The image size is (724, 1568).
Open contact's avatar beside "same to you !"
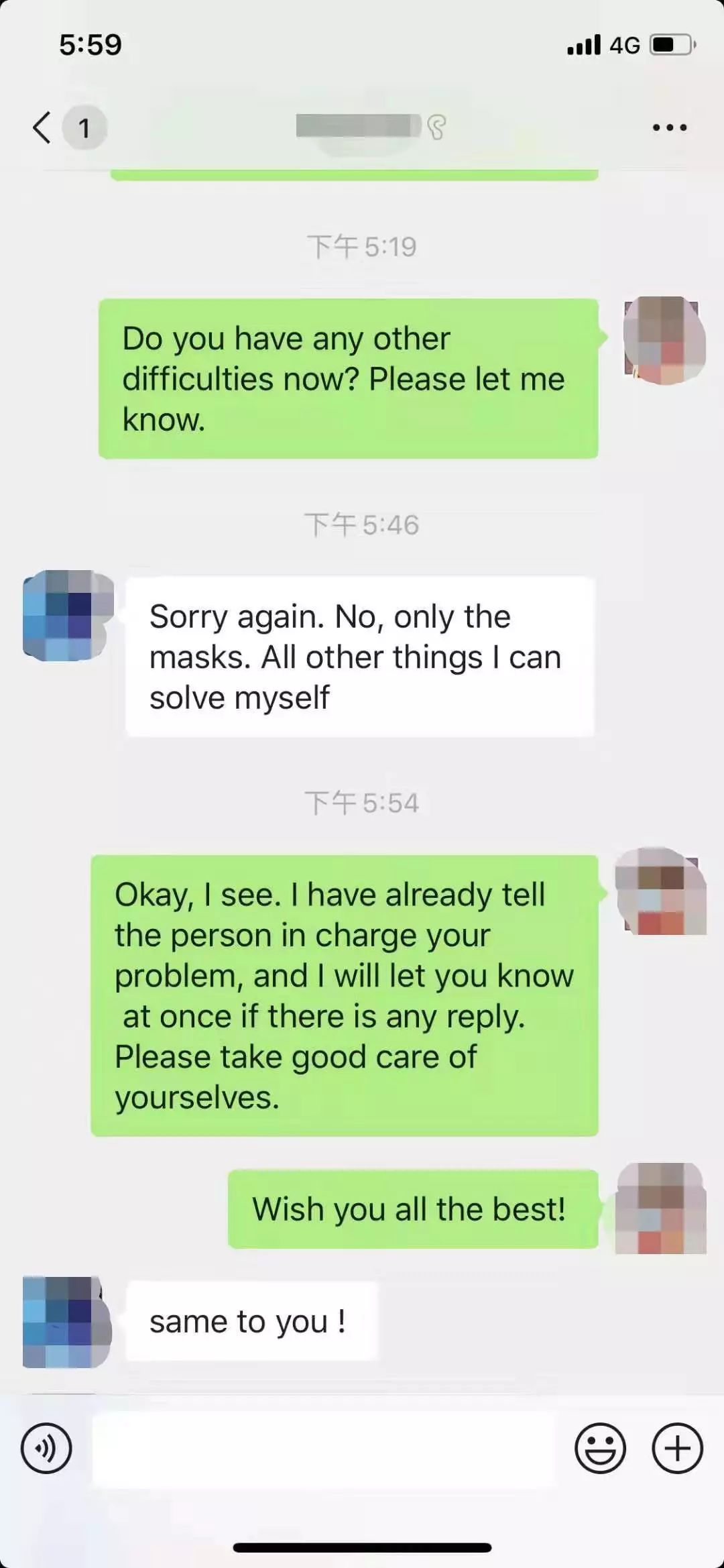tap(66, 1322)
